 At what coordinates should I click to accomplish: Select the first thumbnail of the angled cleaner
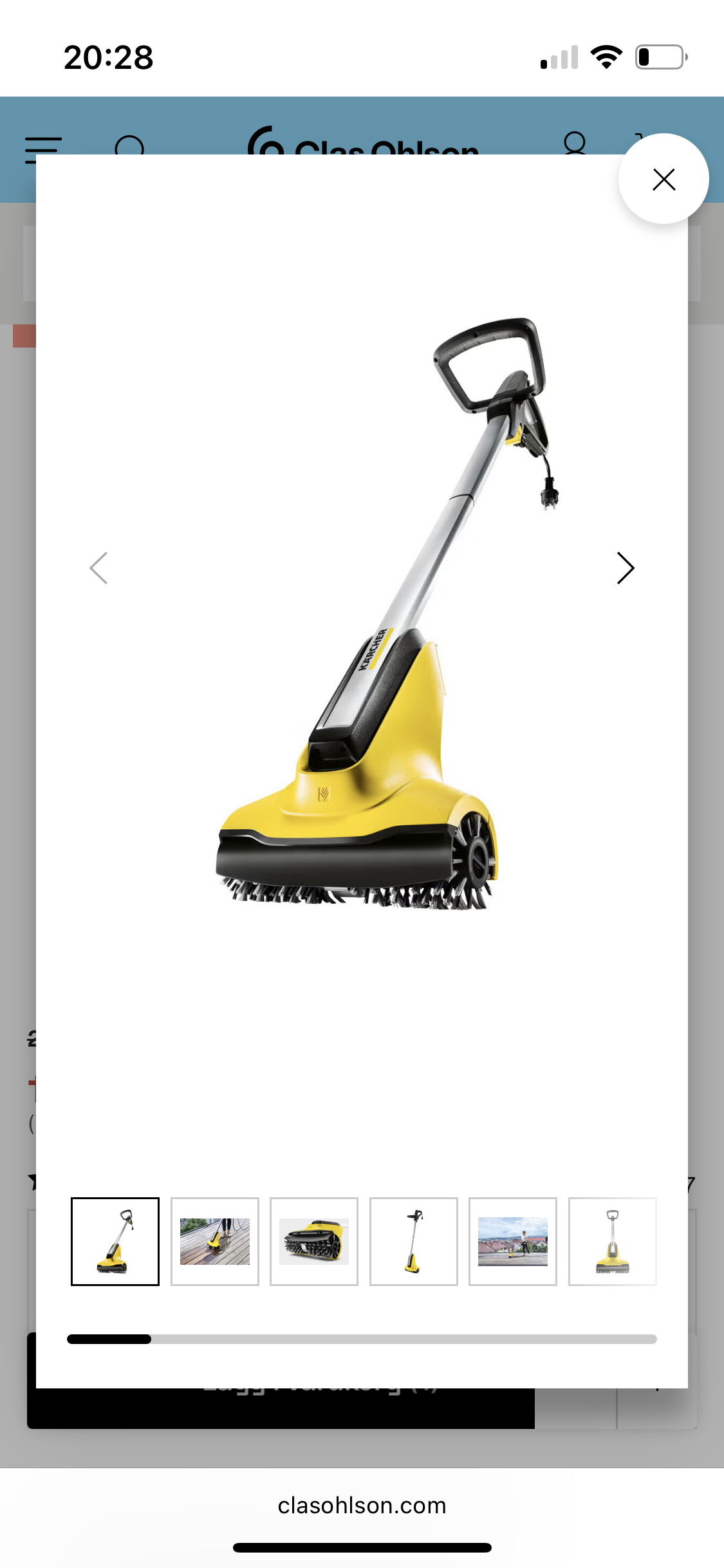pos(115,1241)
